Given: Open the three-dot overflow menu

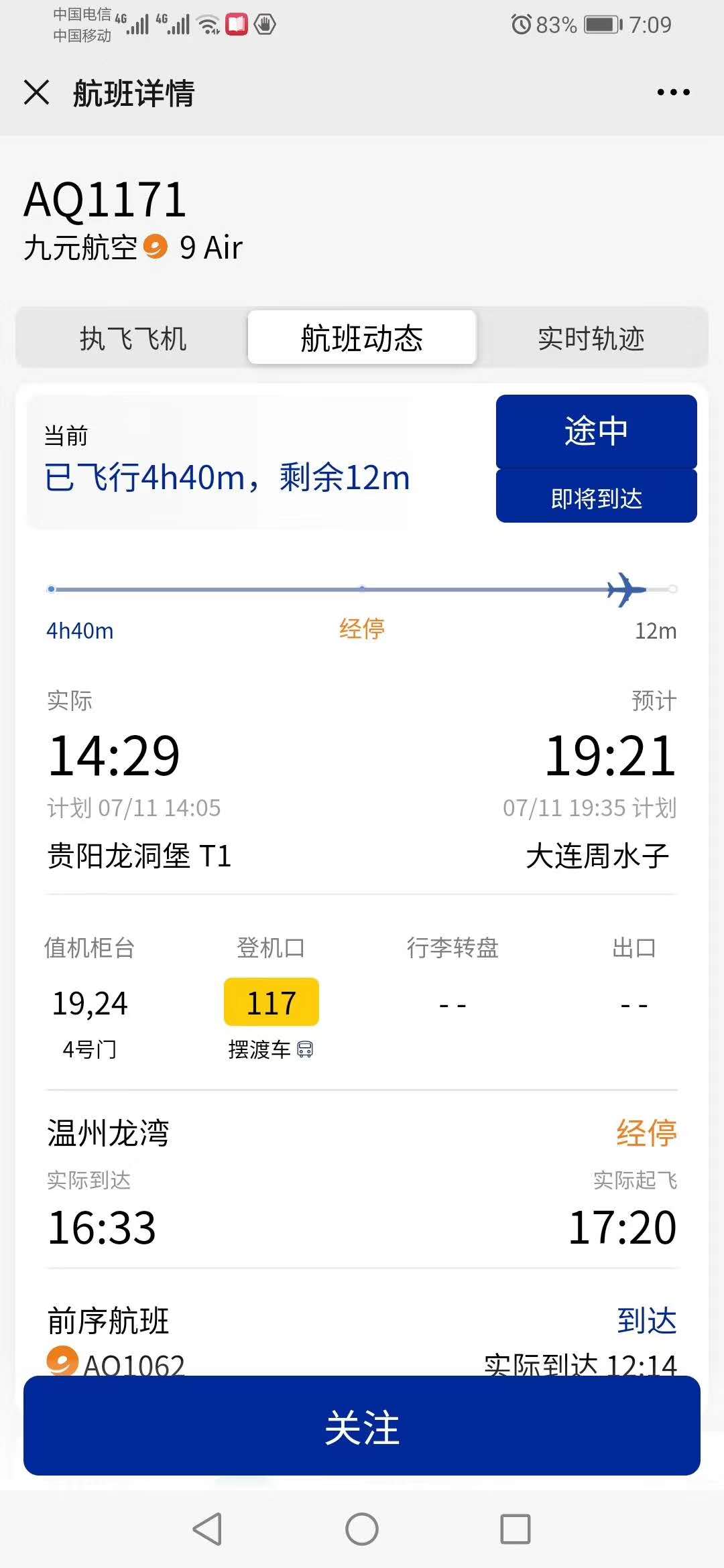Looking at the screenshot, I should 673,92.
